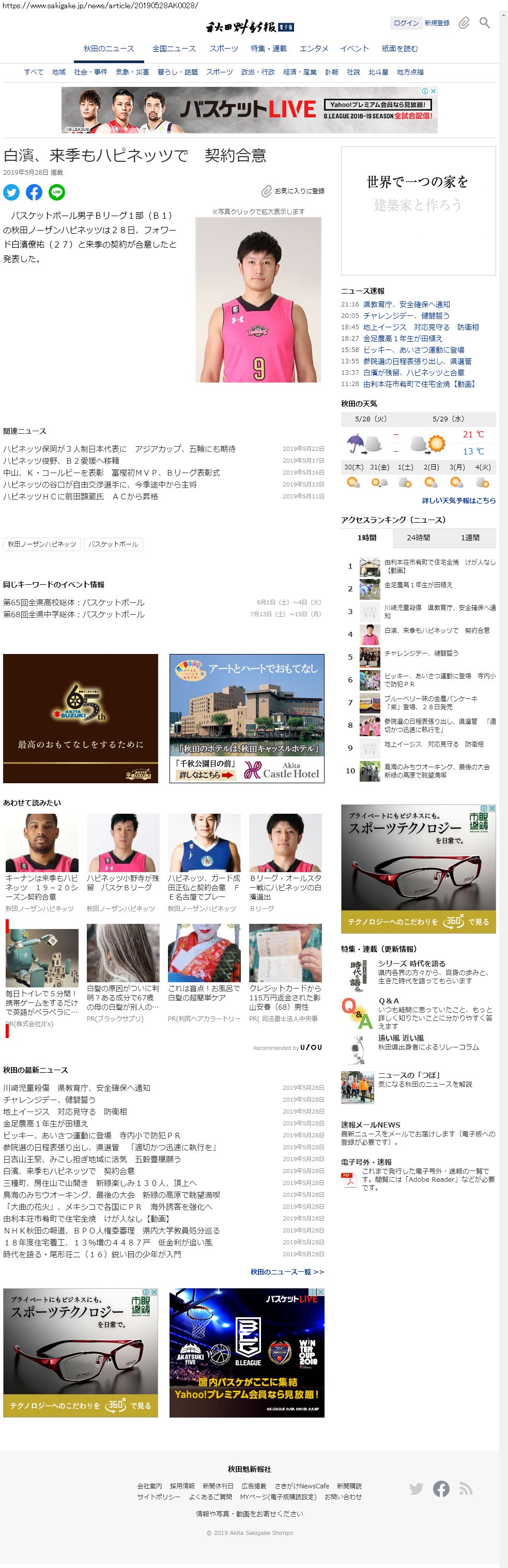Switch ranking to 1週間 tab
This screenshot has height=1568, width=508.
click(x=470, y=538)
